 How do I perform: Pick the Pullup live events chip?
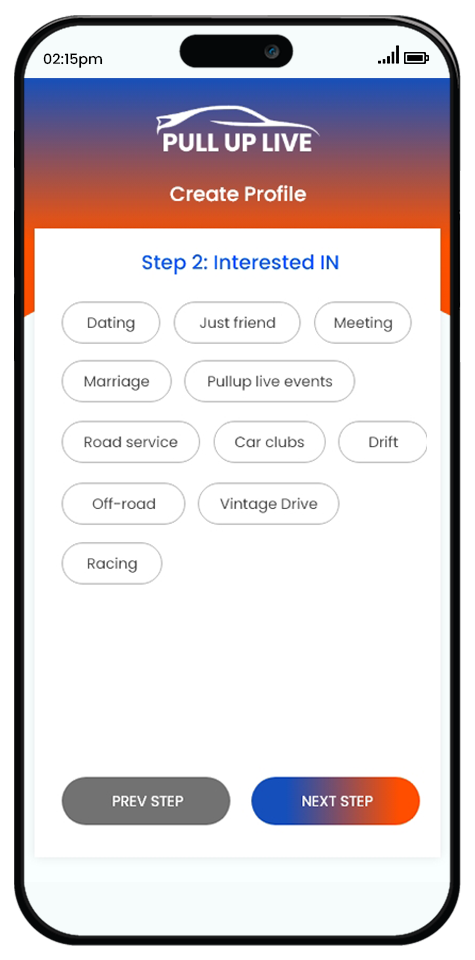coord(269,381)
